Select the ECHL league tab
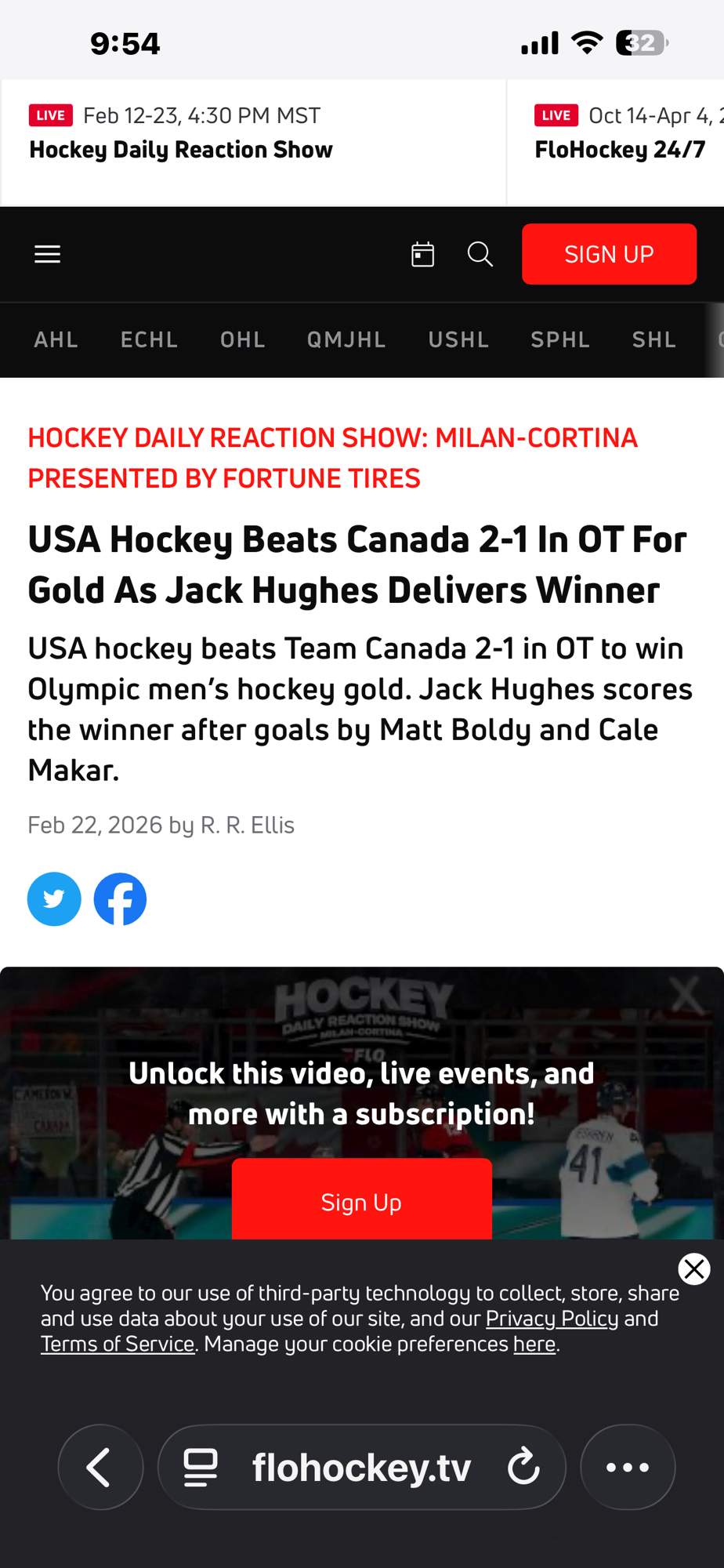 tap(149, 339)
